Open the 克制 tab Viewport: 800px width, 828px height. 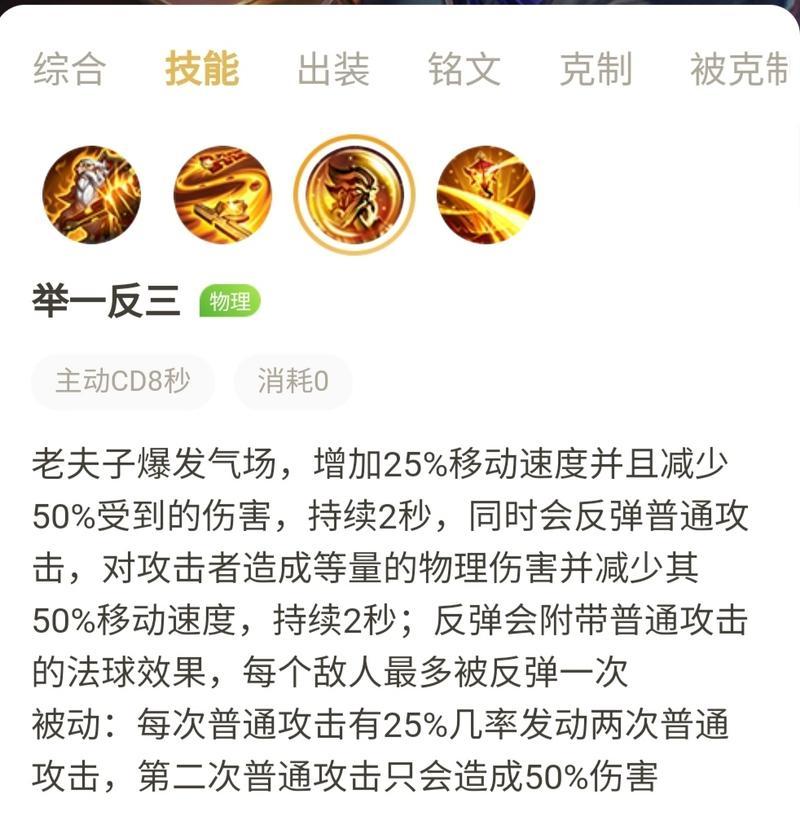tap(595, 71)
